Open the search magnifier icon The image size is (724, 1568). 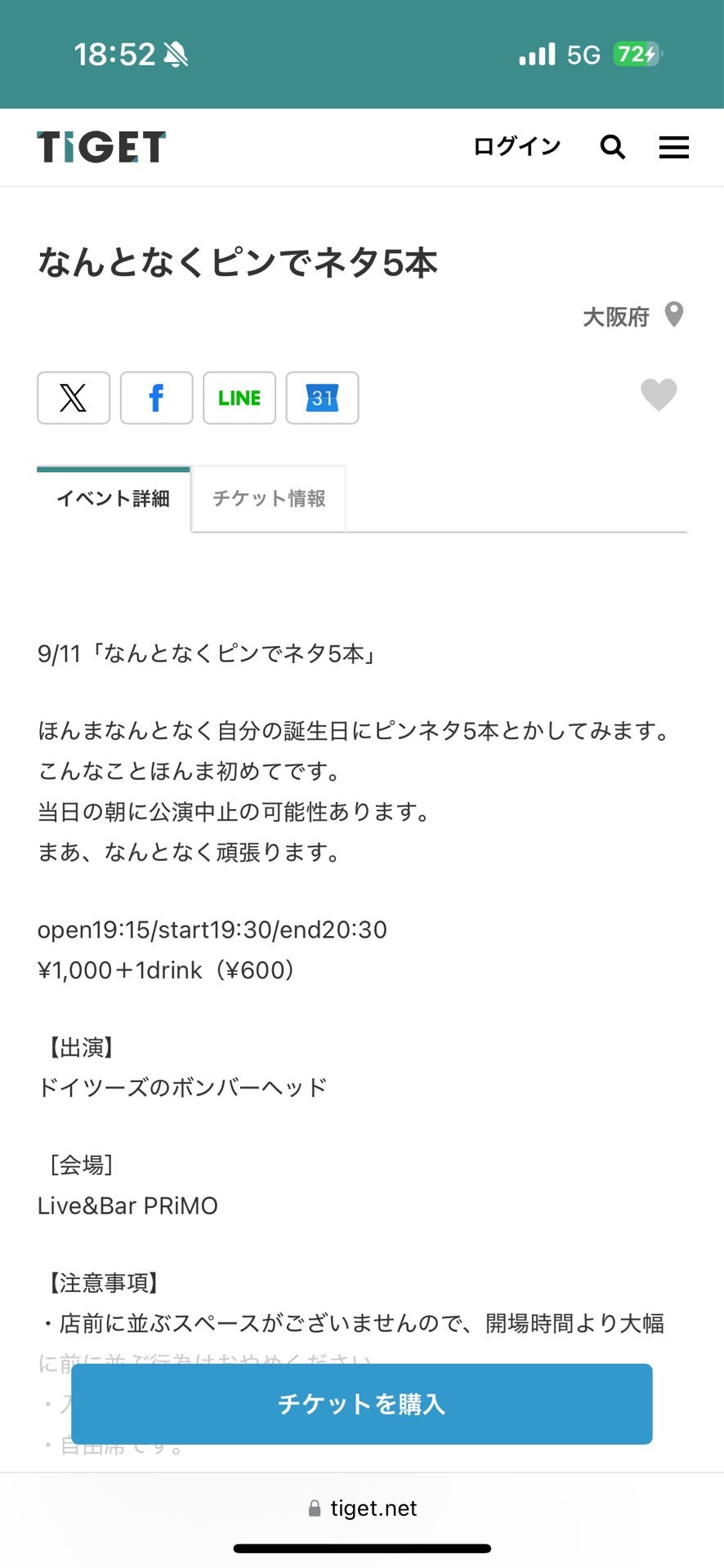613,147
